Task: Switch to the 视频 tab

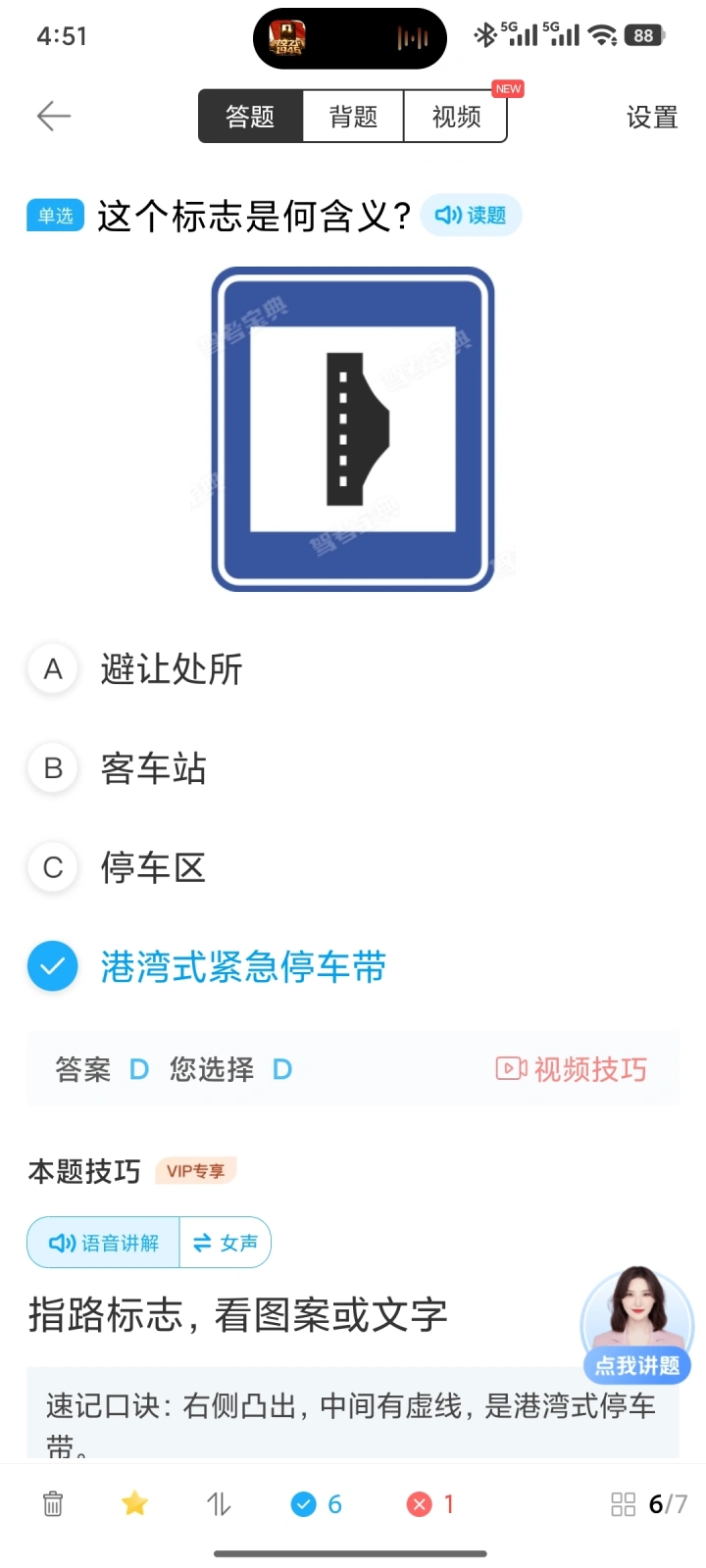Action: tap(456, 118)
